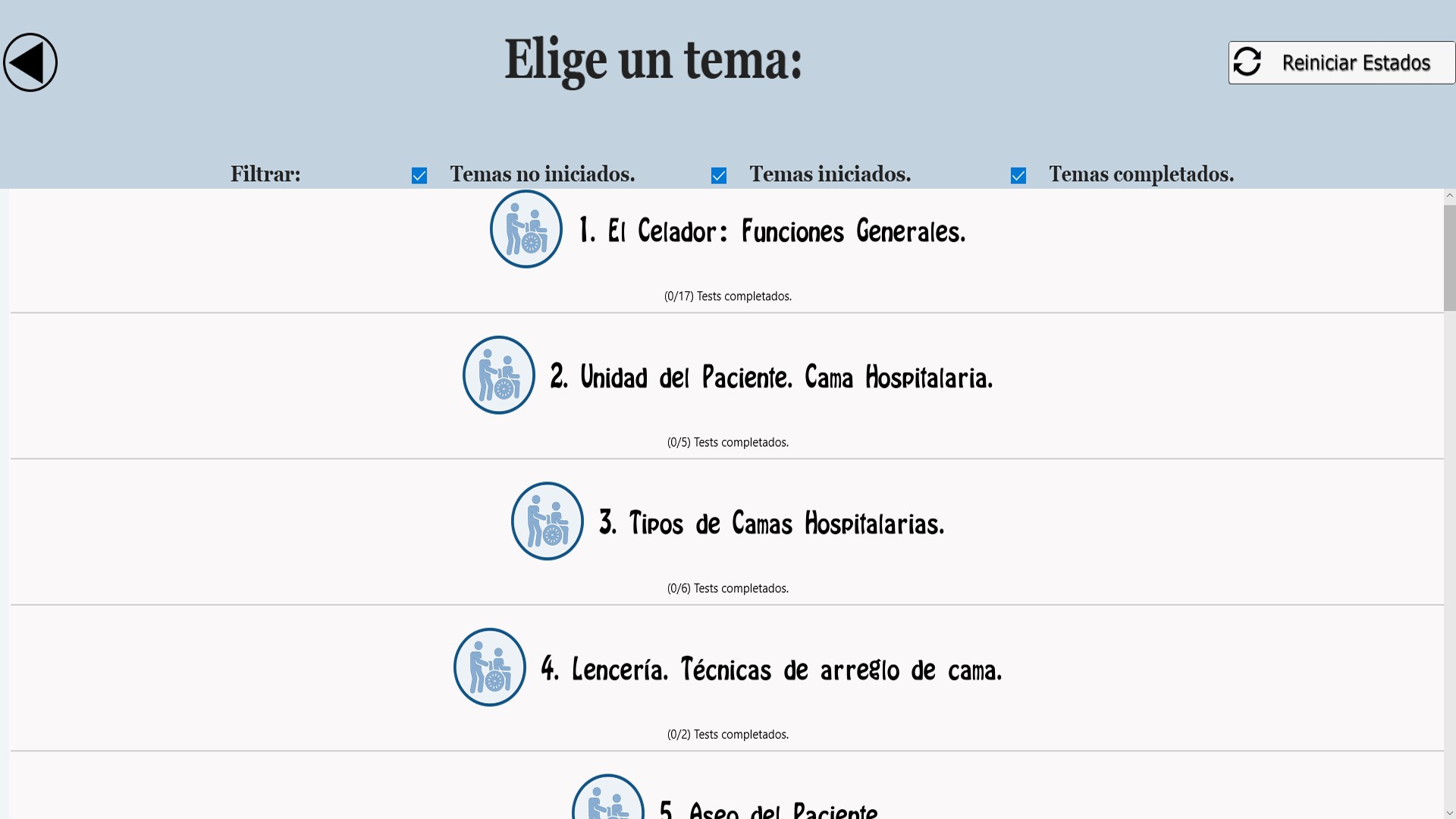Toggle the Temas iniciados checkbox
This screenshot has width=1456, height=819.
(719, 176)
